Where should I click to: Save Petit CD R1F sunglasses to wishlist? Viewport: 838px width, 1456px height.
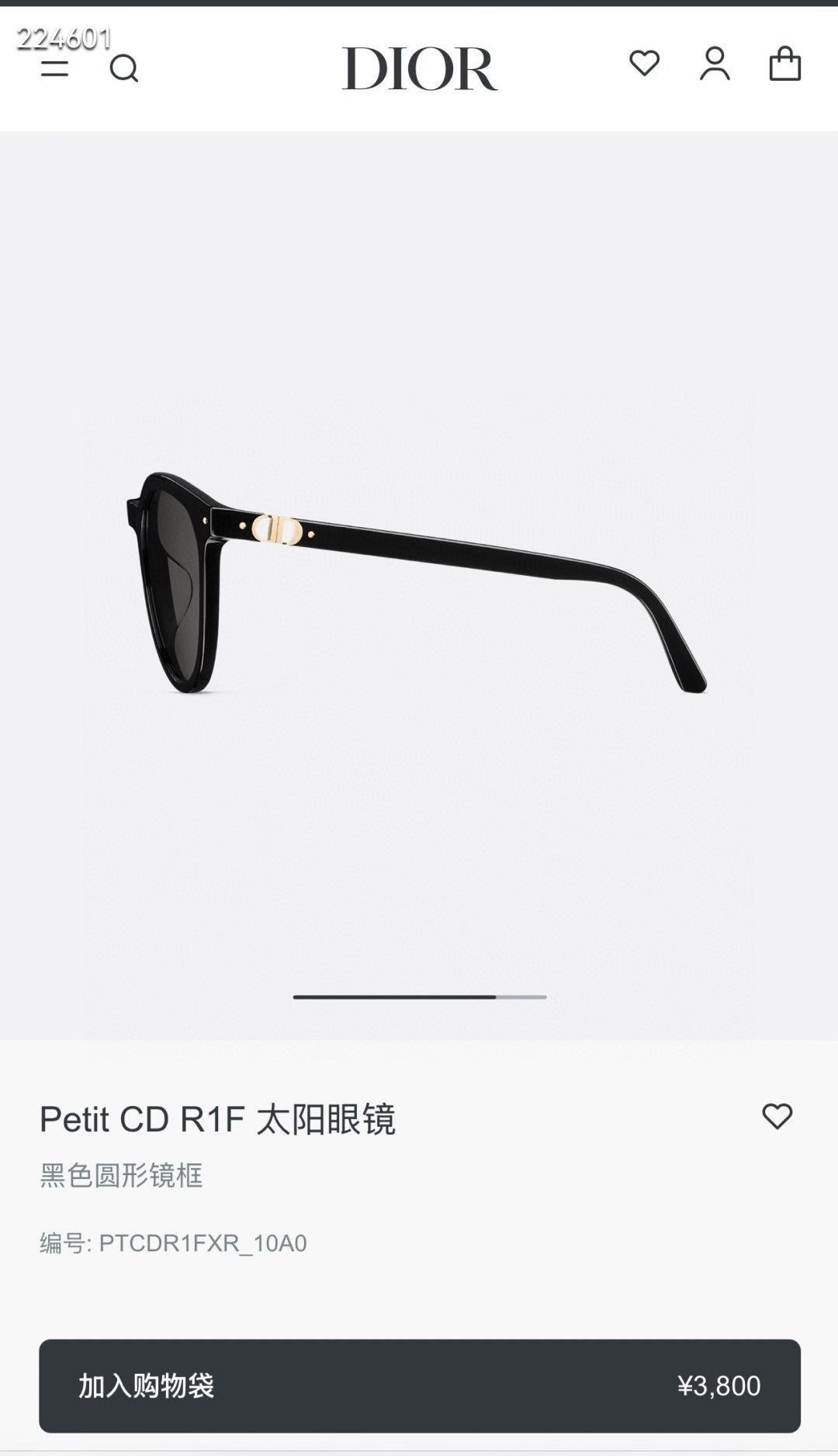click(x=777, y=1117)
